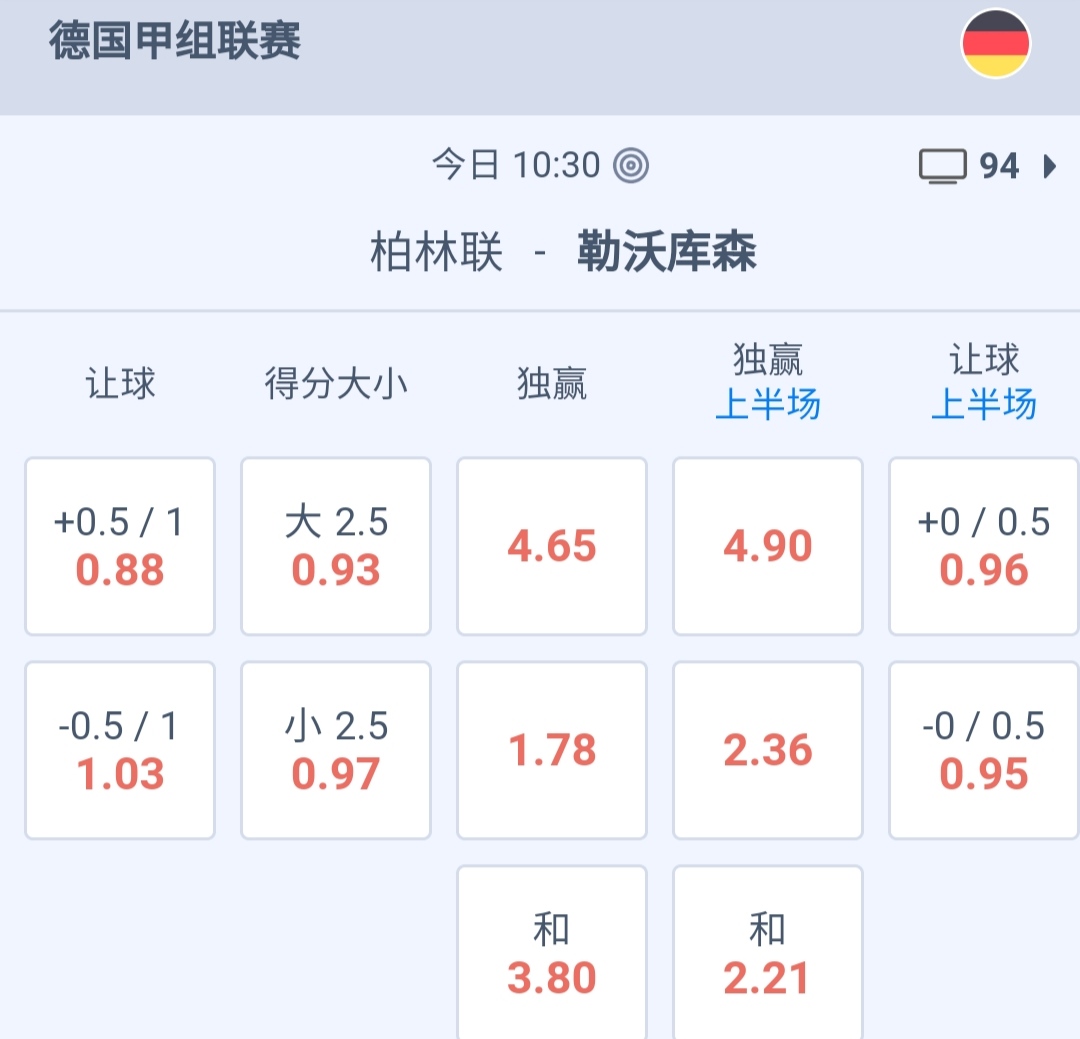Pick over 2.5 goals at 0.93
Screen dimensions: 1080x1039
(x=336, y=546)
